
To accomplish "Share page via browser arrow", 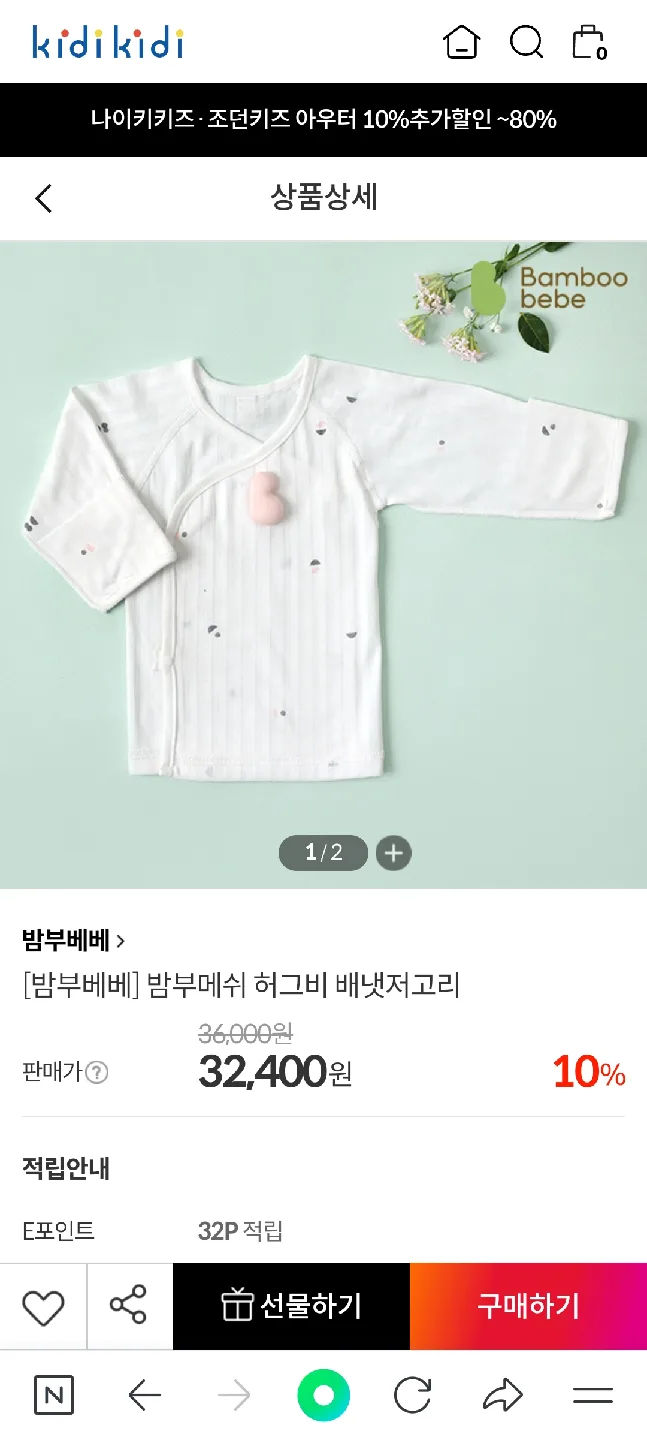I will point(502,1395).
